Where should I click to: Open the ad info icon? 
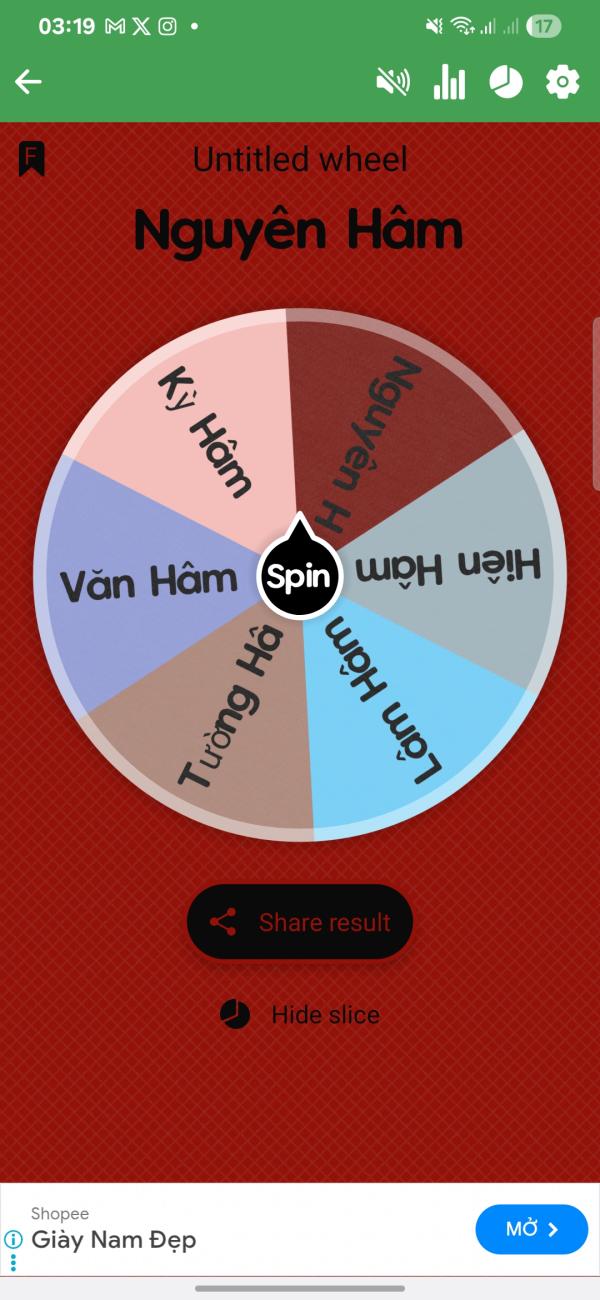click(x=13, y=1239)
